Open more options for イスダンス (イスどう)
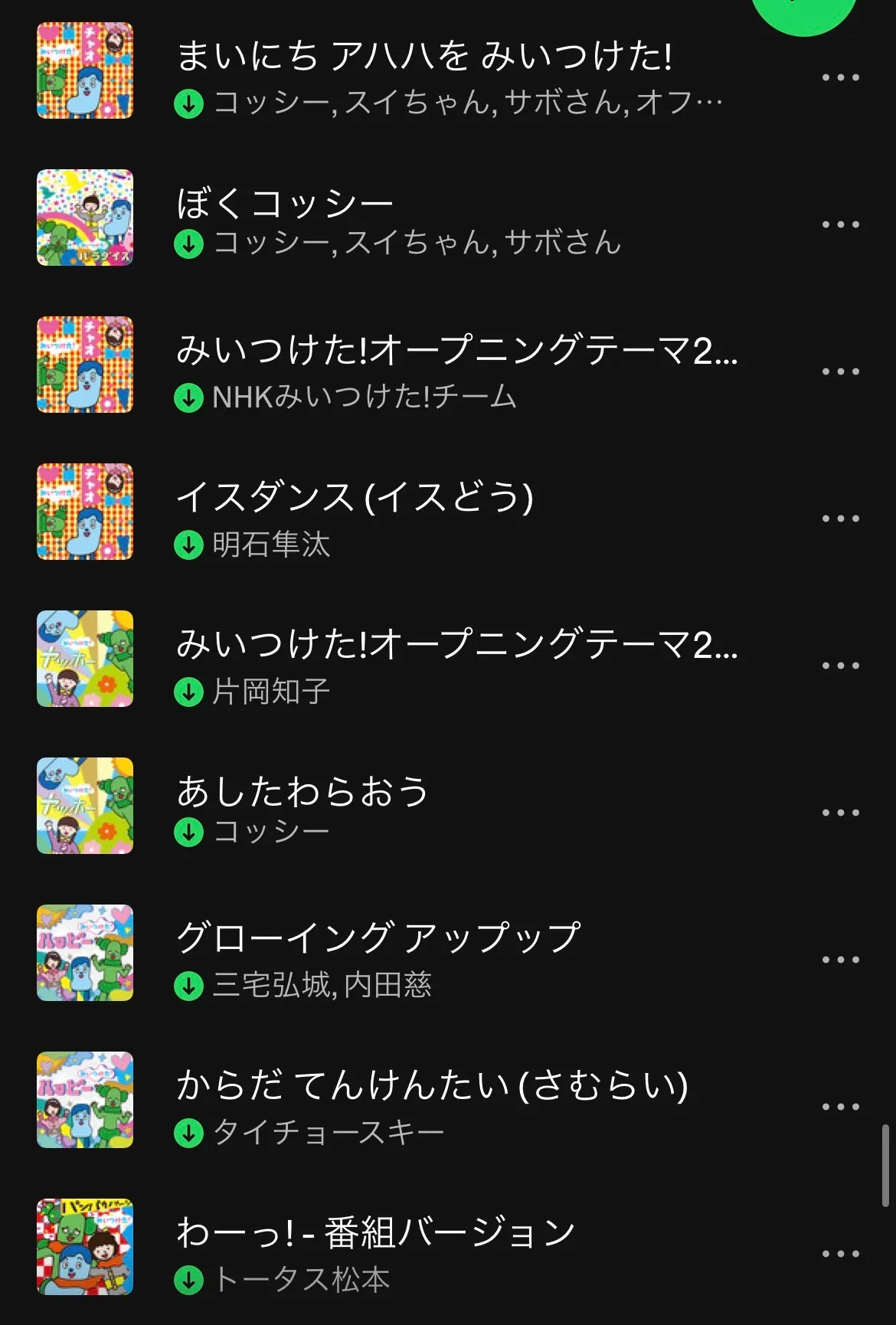Image resolution: width=896 pixels, height=1325 pixels. (840, 519)
